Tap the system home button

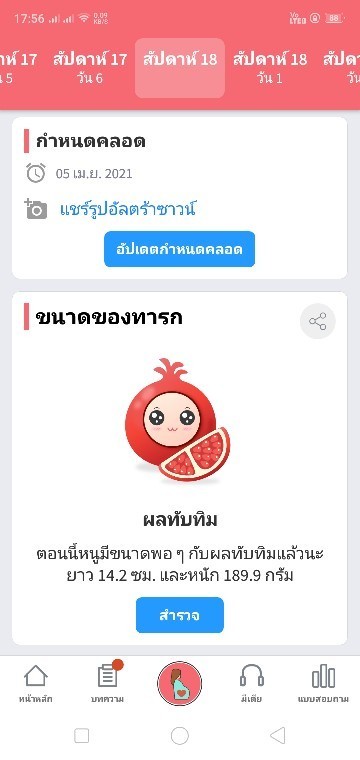(180, 736)
